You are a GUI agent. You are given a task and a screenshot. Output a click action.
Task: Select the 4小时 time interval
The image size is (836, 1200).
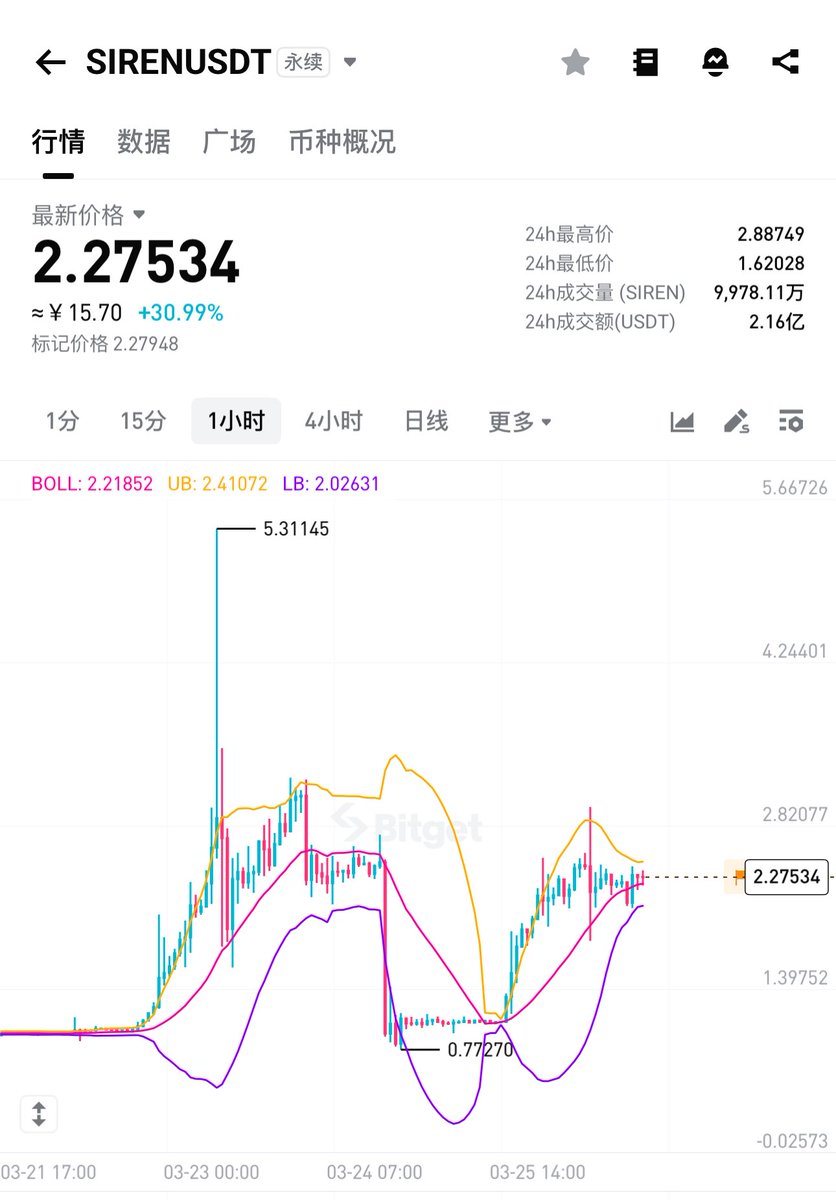[334, 421]
